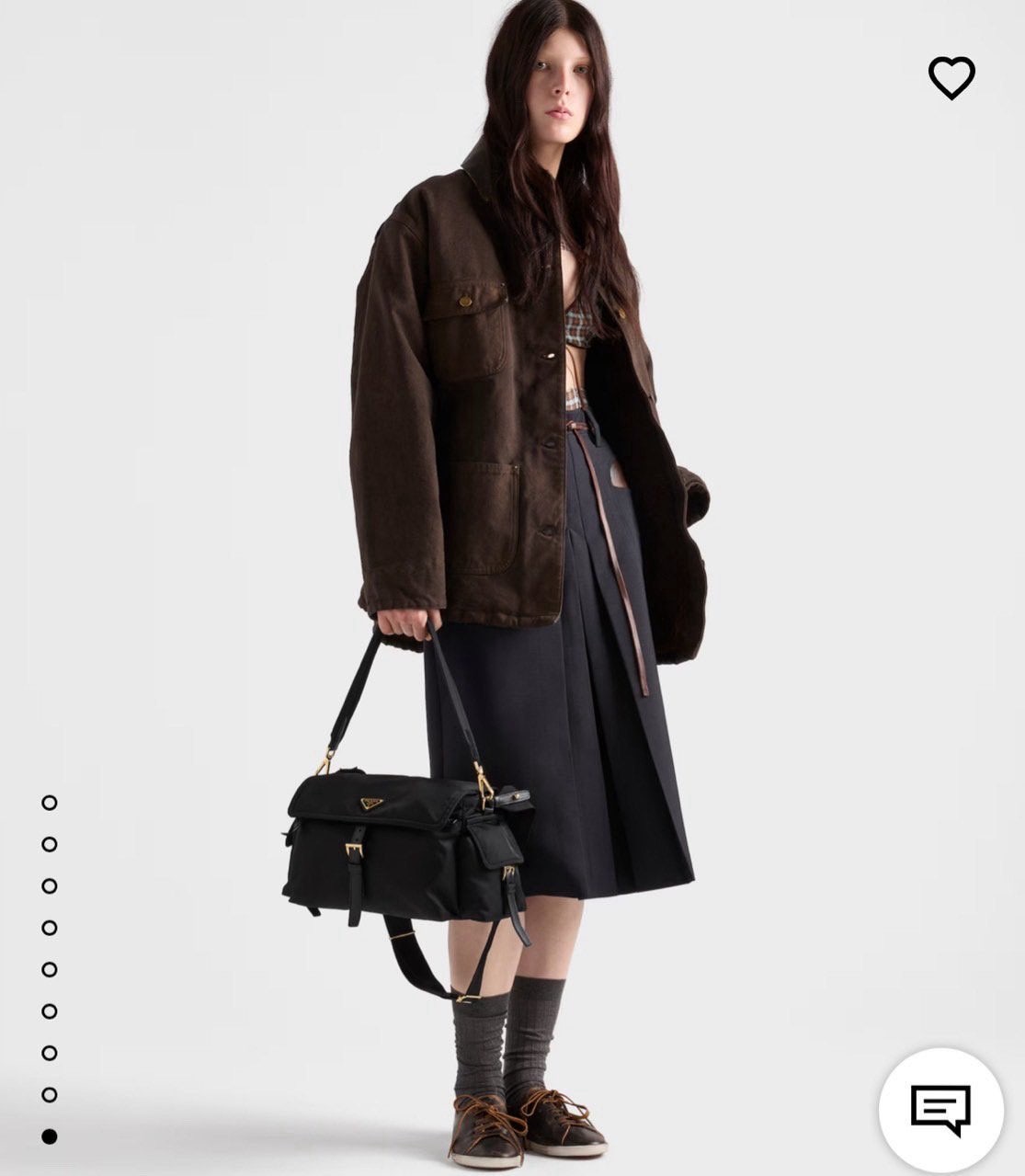Open the live chat button
This screenshot has height=1176, width=1025.
pyautogui.click(x=940, y=1110)
